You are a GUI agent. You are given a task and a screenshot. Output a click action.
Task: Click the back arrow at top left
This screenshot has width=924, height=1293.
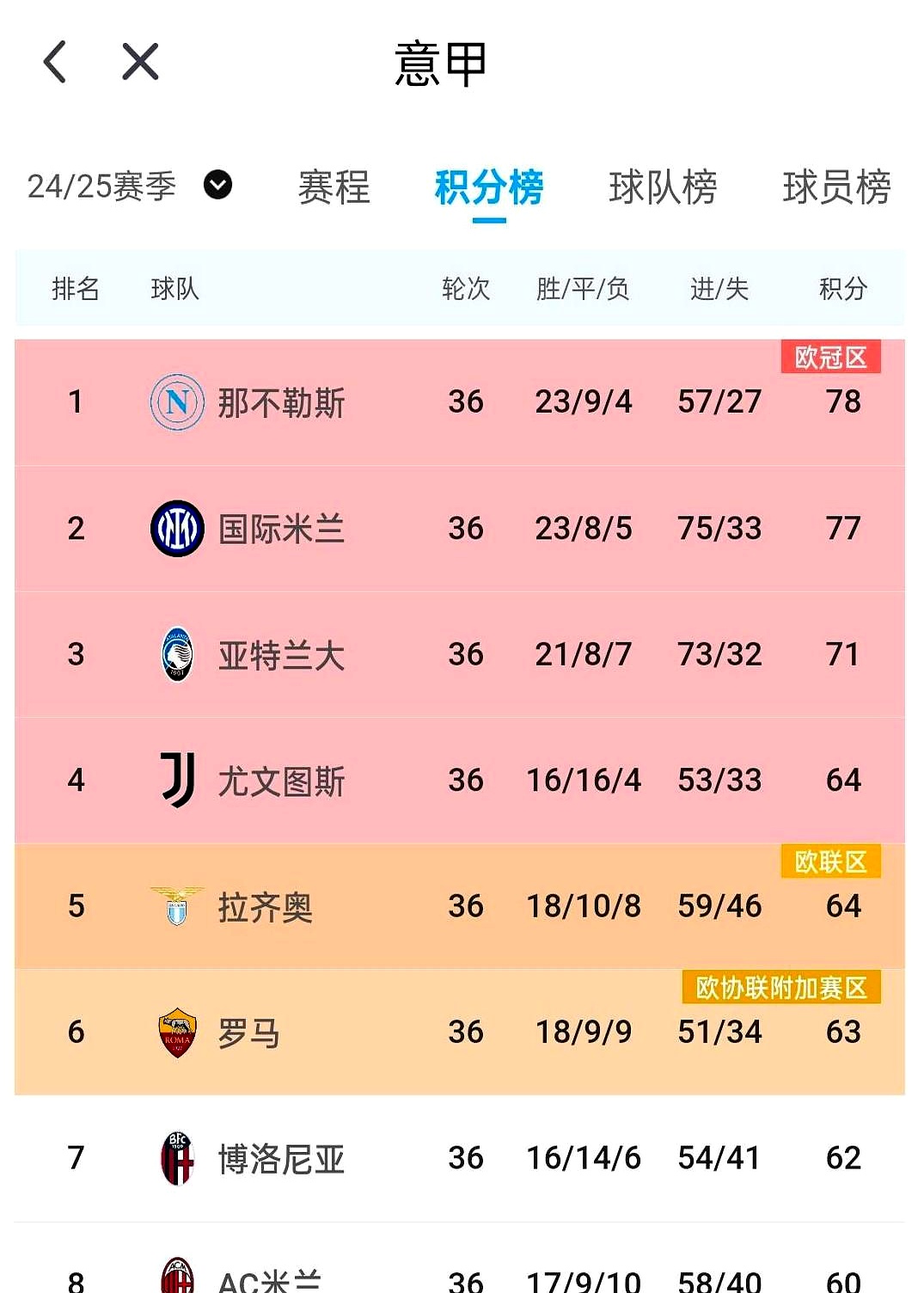pos(55,61)
